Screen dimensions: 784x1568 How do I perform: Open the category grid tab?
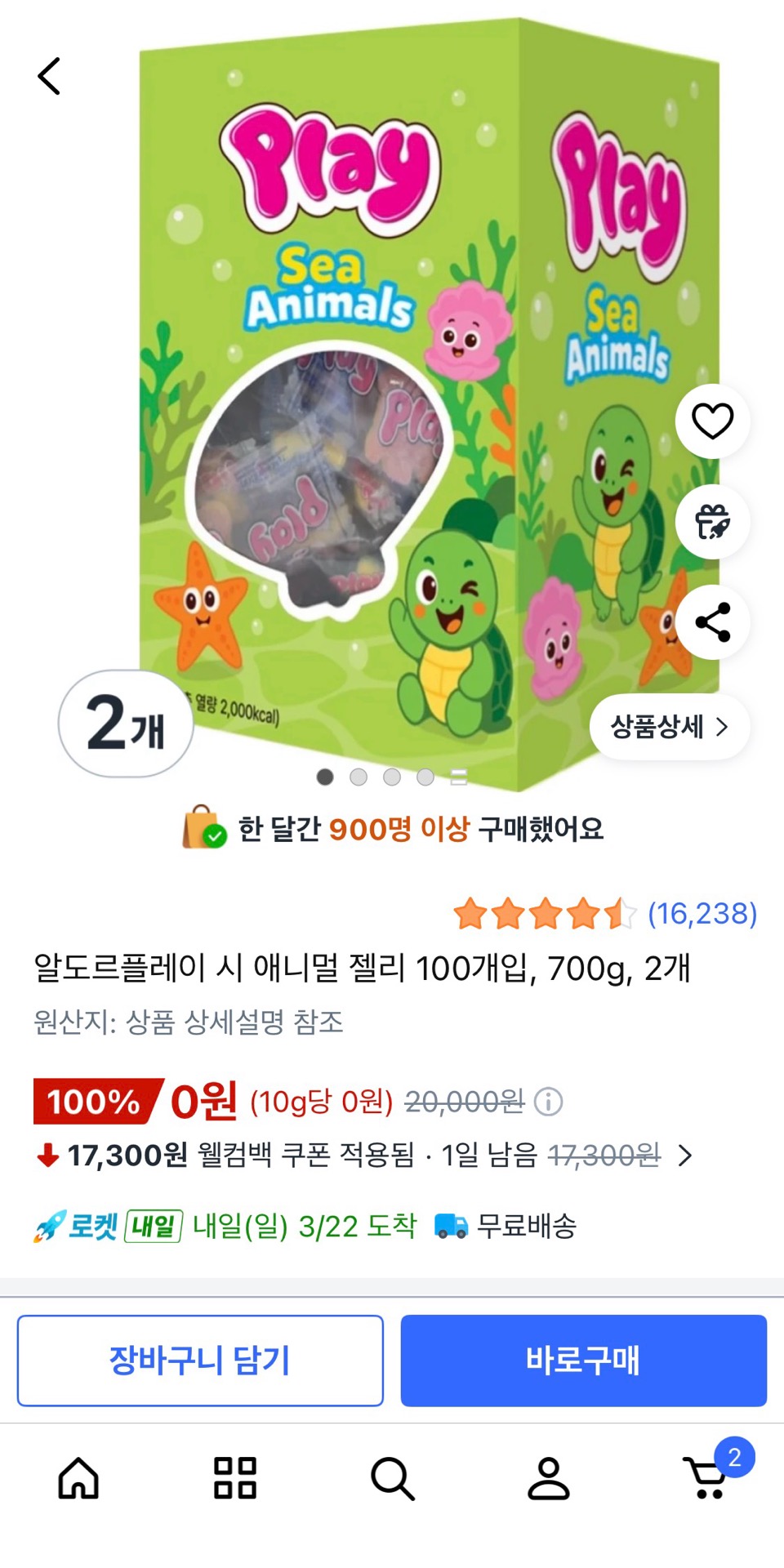tap(235, 1478)
